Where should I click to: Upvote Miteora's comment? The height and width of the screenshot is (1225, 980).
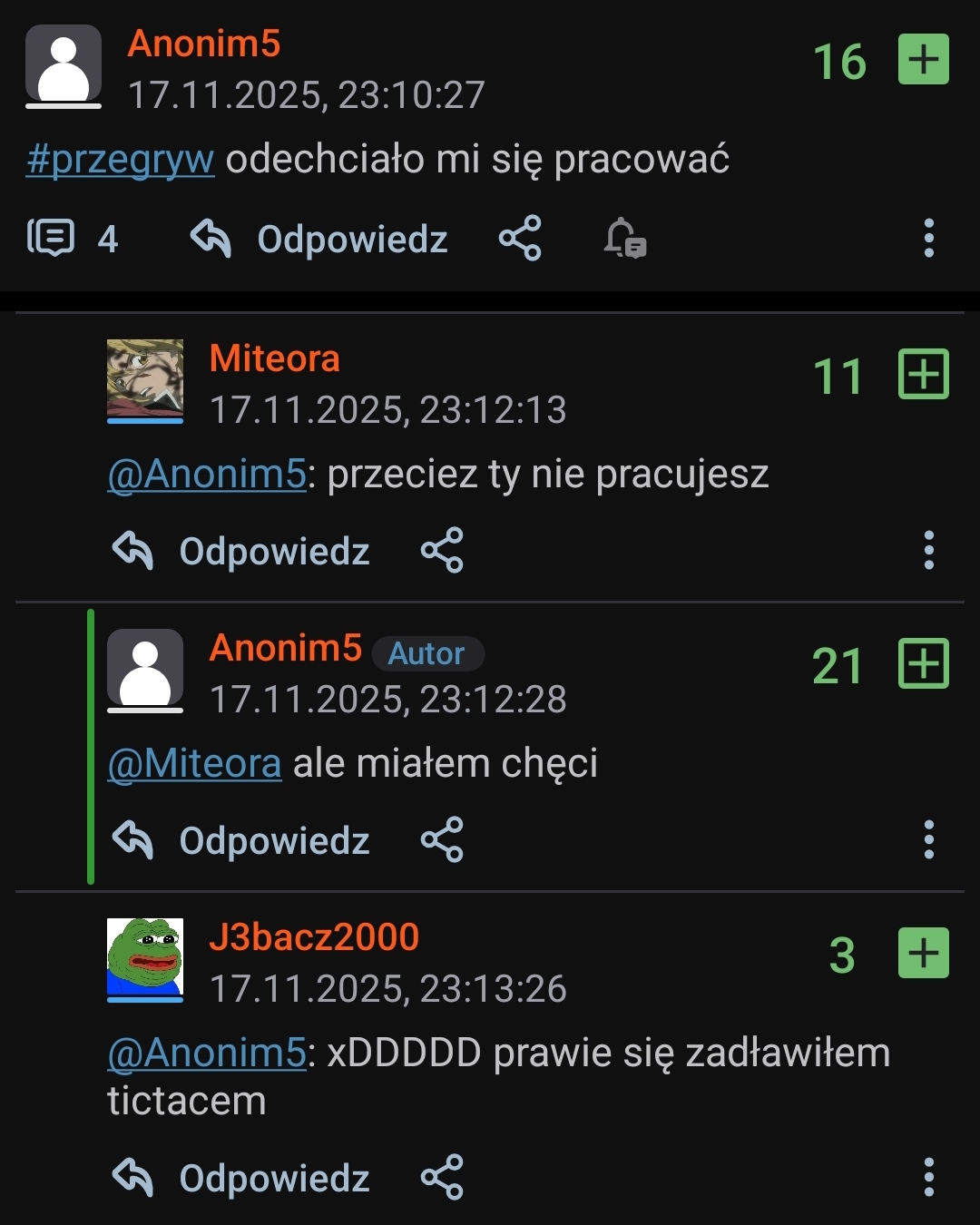click(923, 375)
